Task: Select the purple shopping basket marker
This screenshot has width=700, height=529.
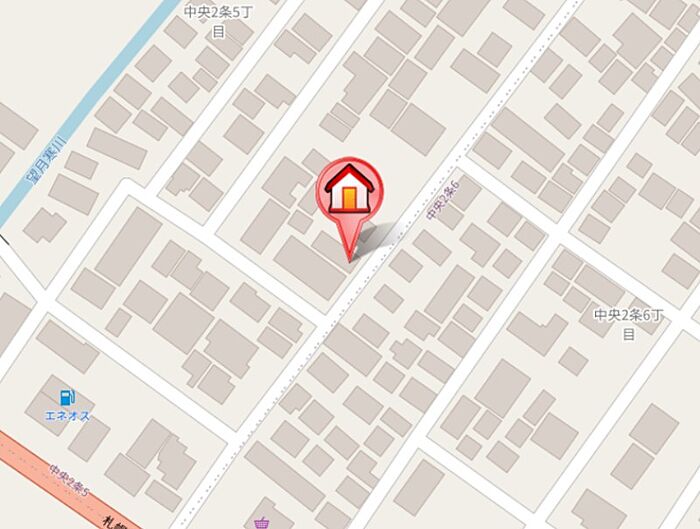Action: tap(262, 523)
